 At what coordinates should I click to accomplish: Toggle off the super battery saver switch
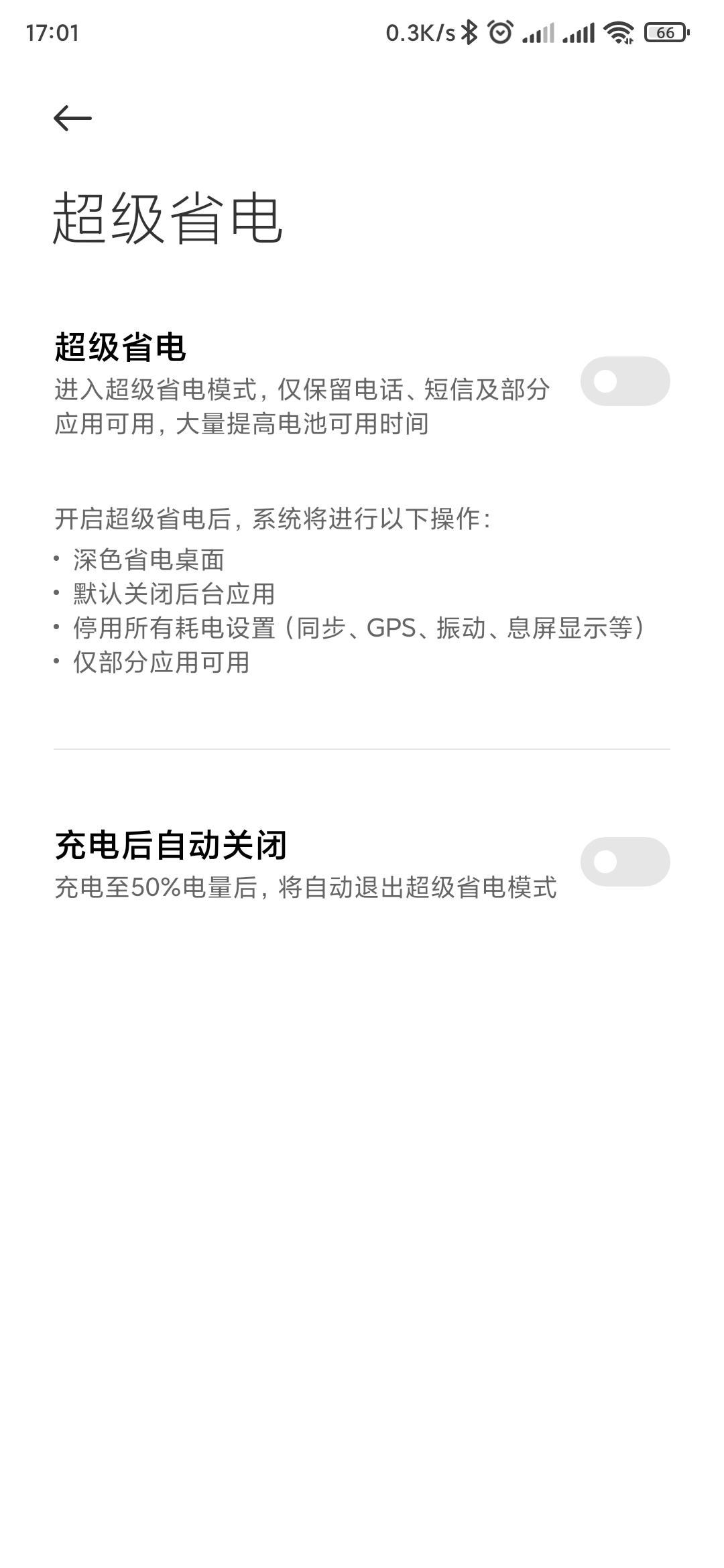pos(625,381)
